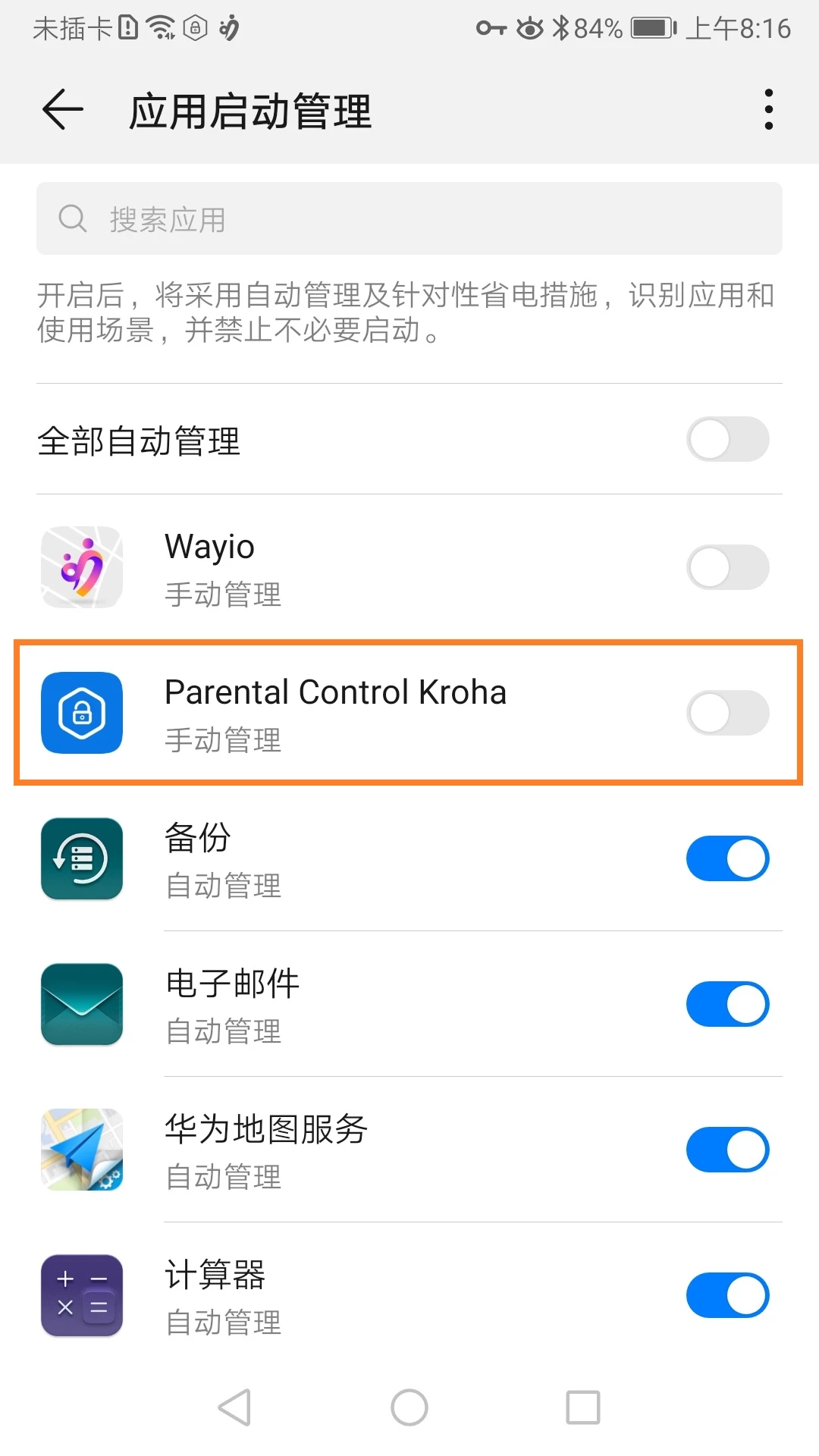Disable auto-manage for 备份
This screenshot has height=1456, width=819.
727,858
